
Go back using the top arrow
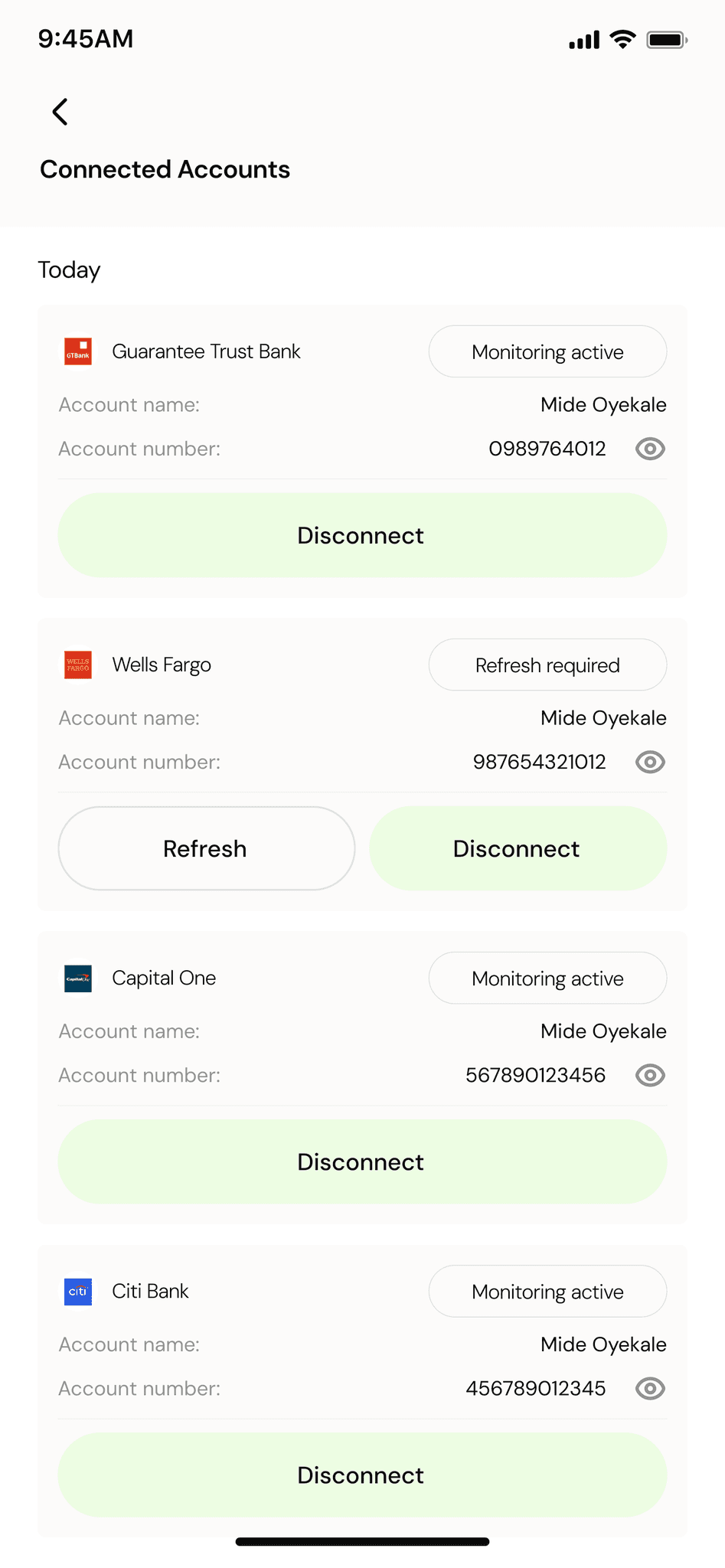tap(60, 112)
